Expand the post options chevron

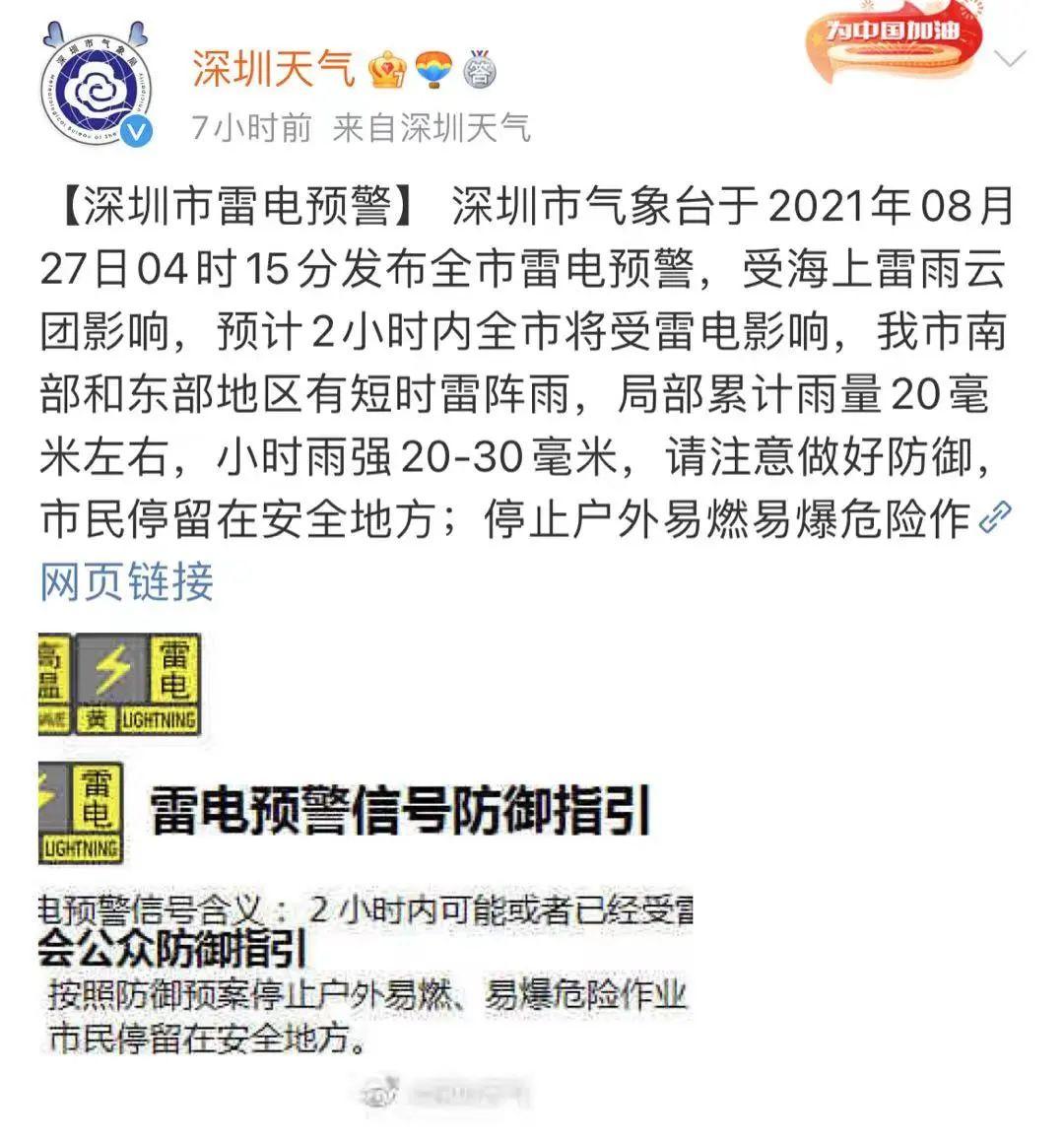point(1010,58)
